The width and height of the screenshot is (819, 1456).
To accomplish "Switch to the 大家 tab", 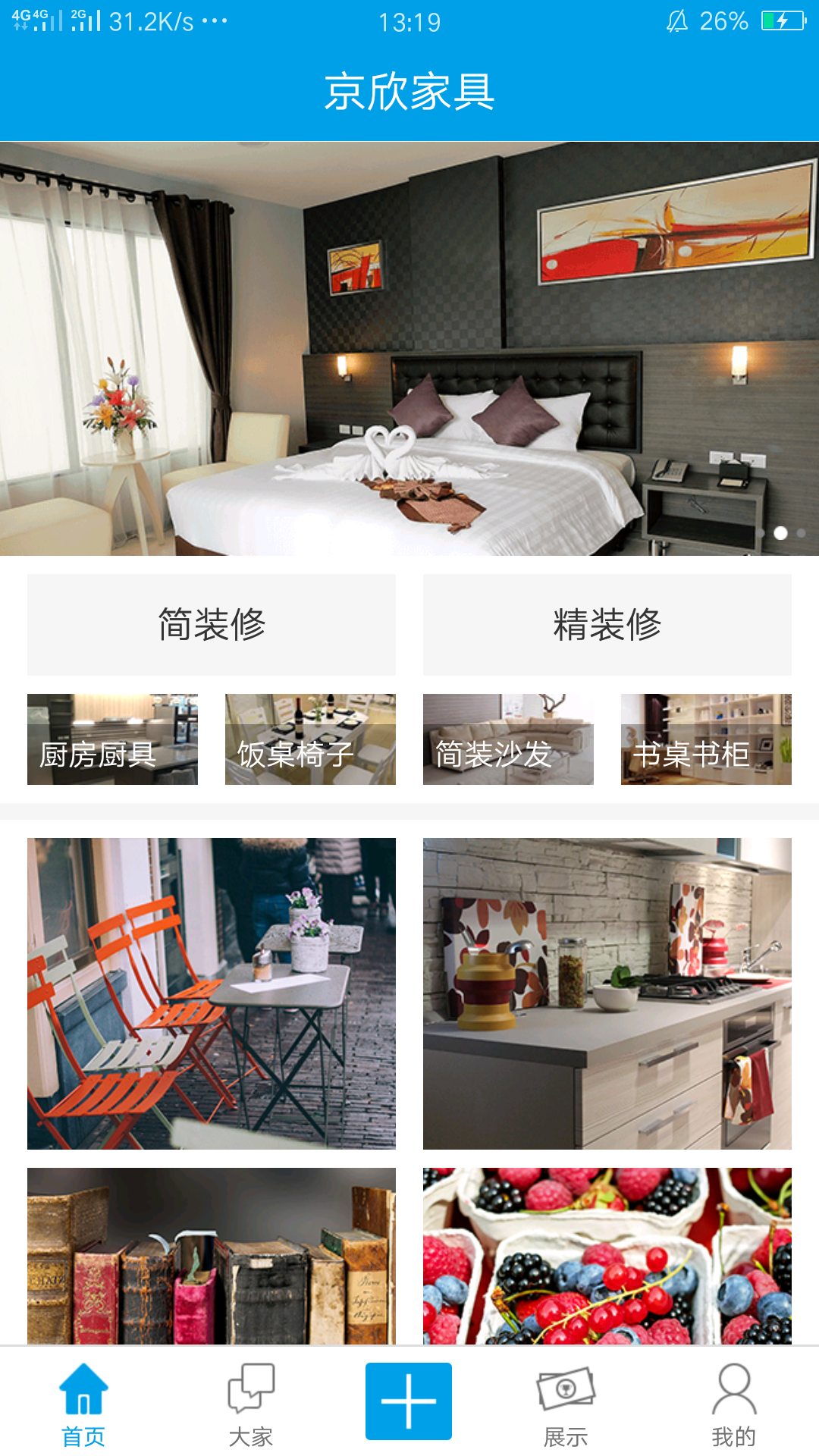I will pos(251,1403).
